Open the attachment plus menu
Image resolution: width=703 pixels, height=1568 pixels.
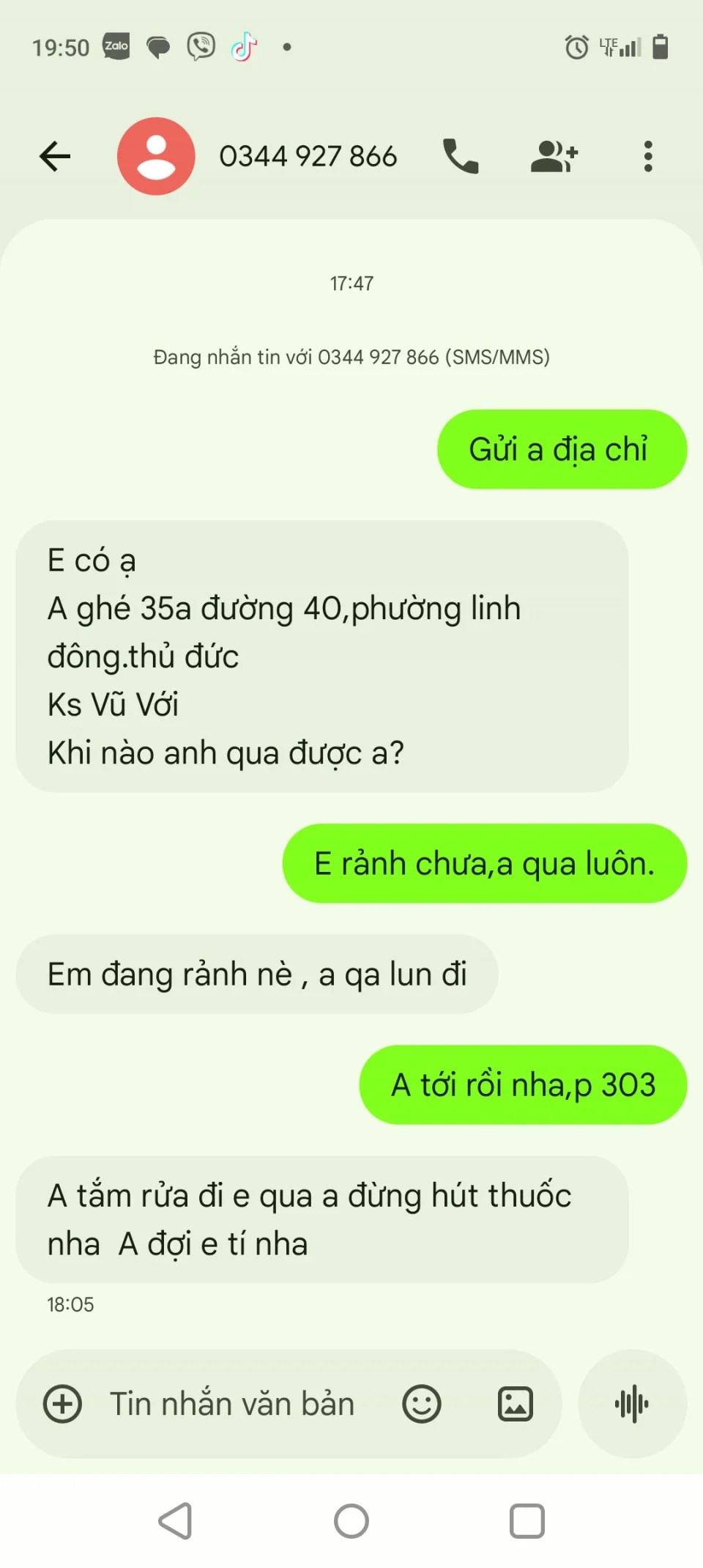coord(63,1404)
